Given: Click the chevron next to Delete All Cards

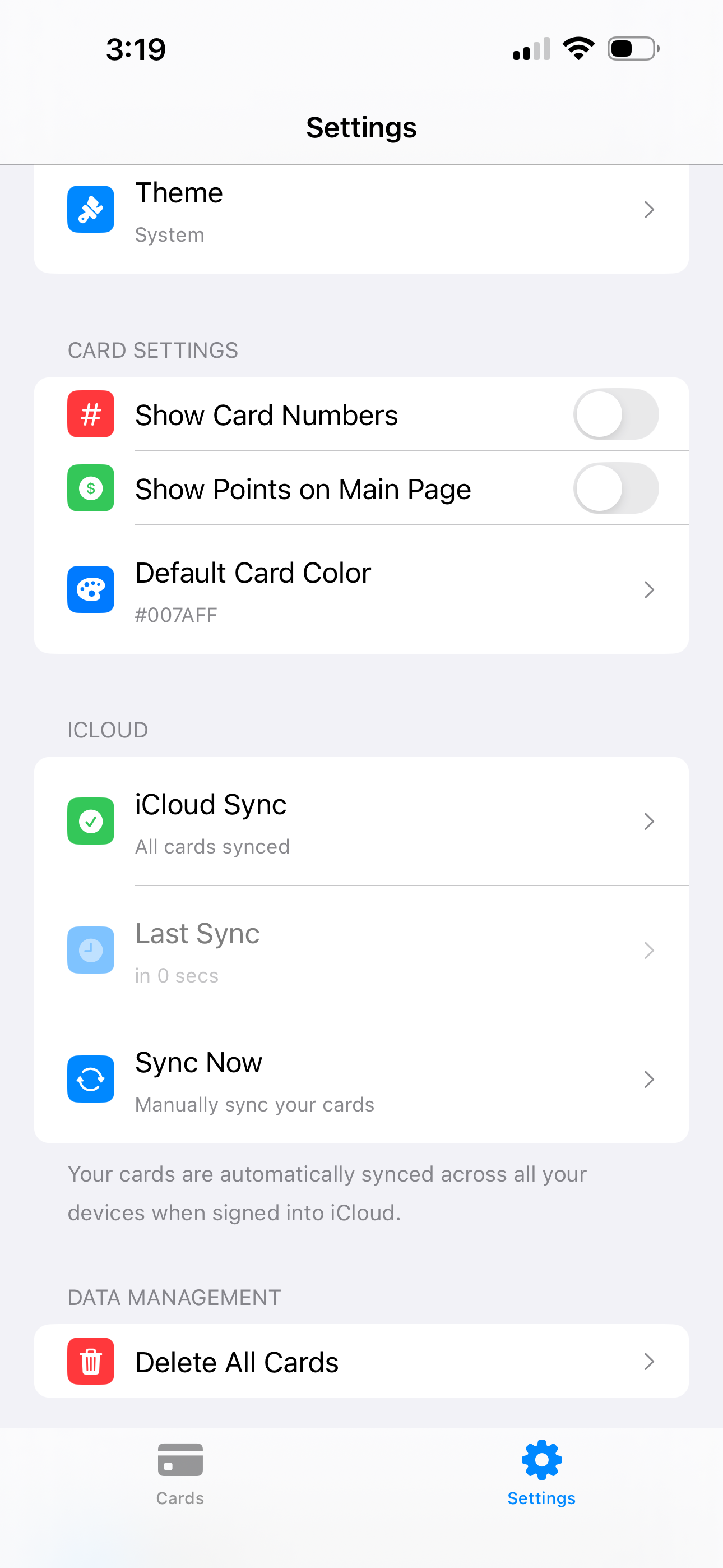Looking at the screenshot, I should [x=649, y=1362].
